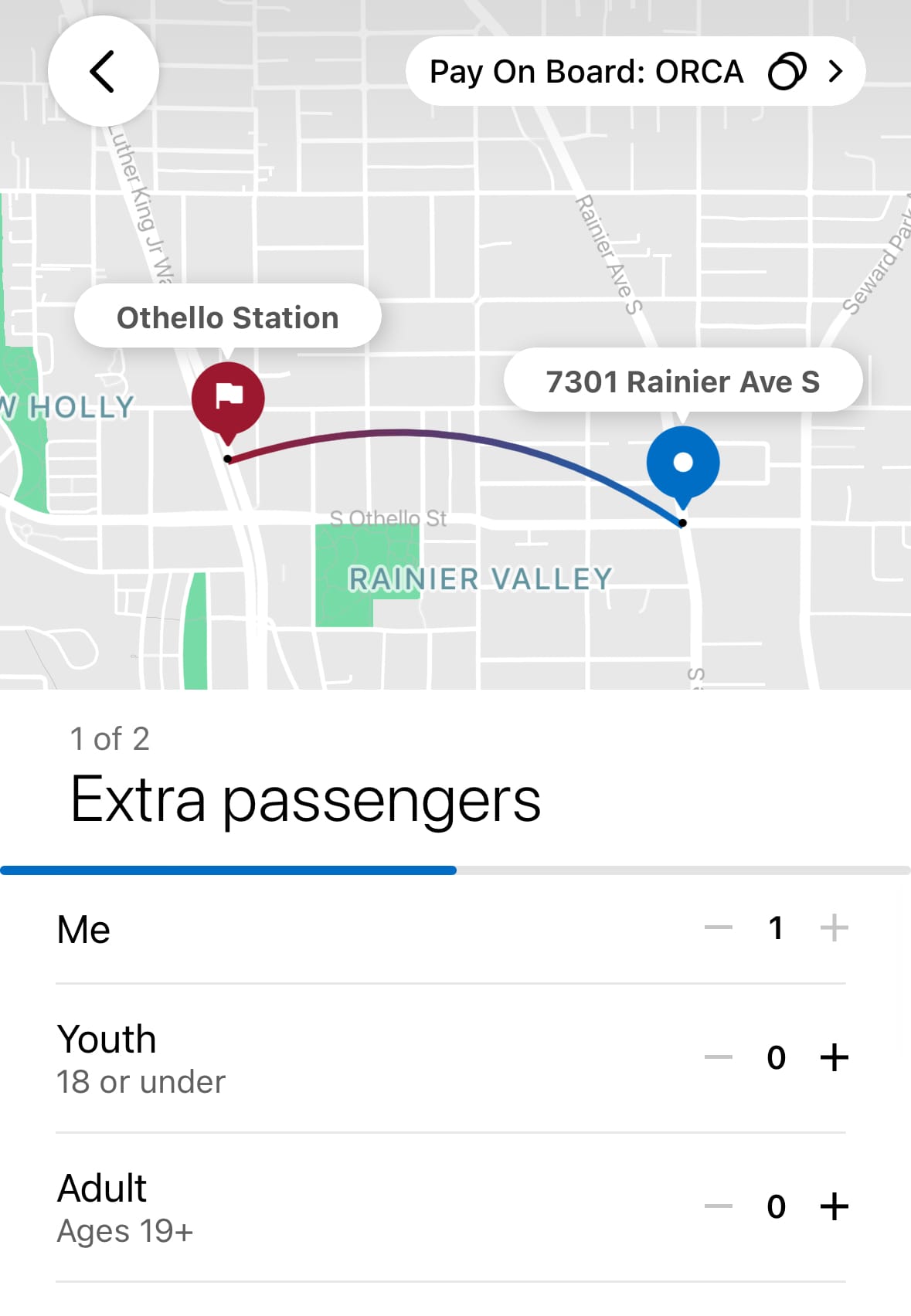Add one Adult passenger
Viewport: 911px width, 1316px height.
(x=834, y=1206)
